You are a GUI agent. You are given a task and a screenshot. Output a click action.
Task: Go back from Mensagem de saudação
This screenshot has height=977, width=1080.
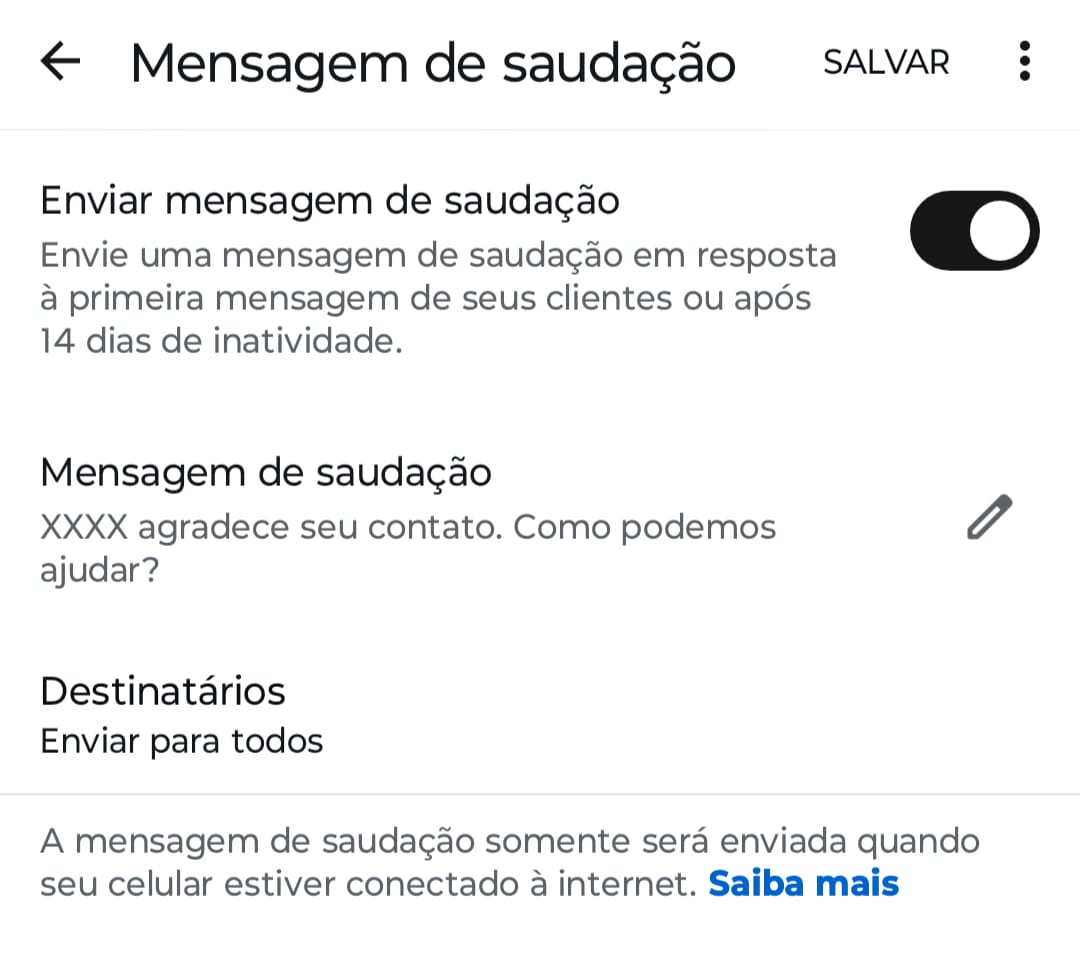(60, 62)
